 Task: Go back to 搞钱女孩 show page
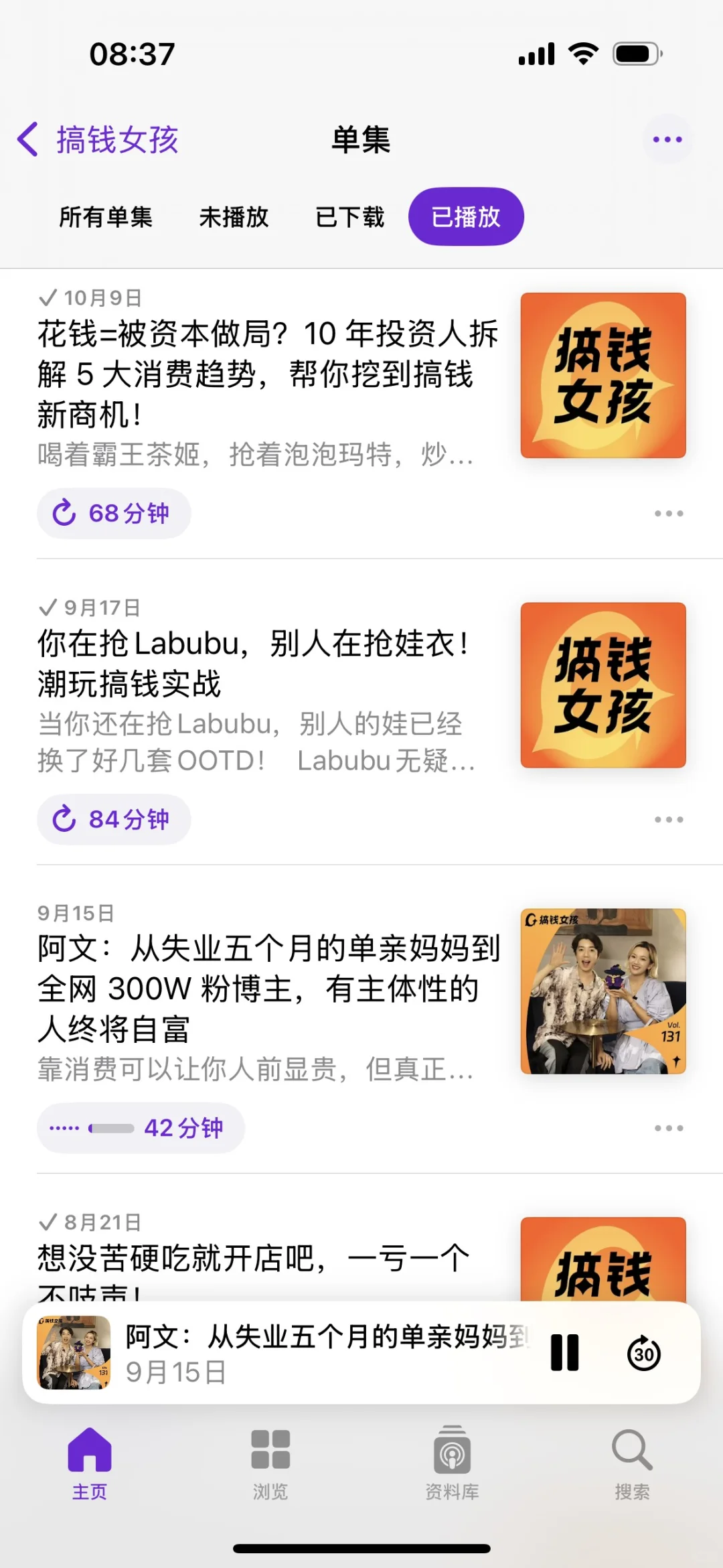(x=98, y=140)
